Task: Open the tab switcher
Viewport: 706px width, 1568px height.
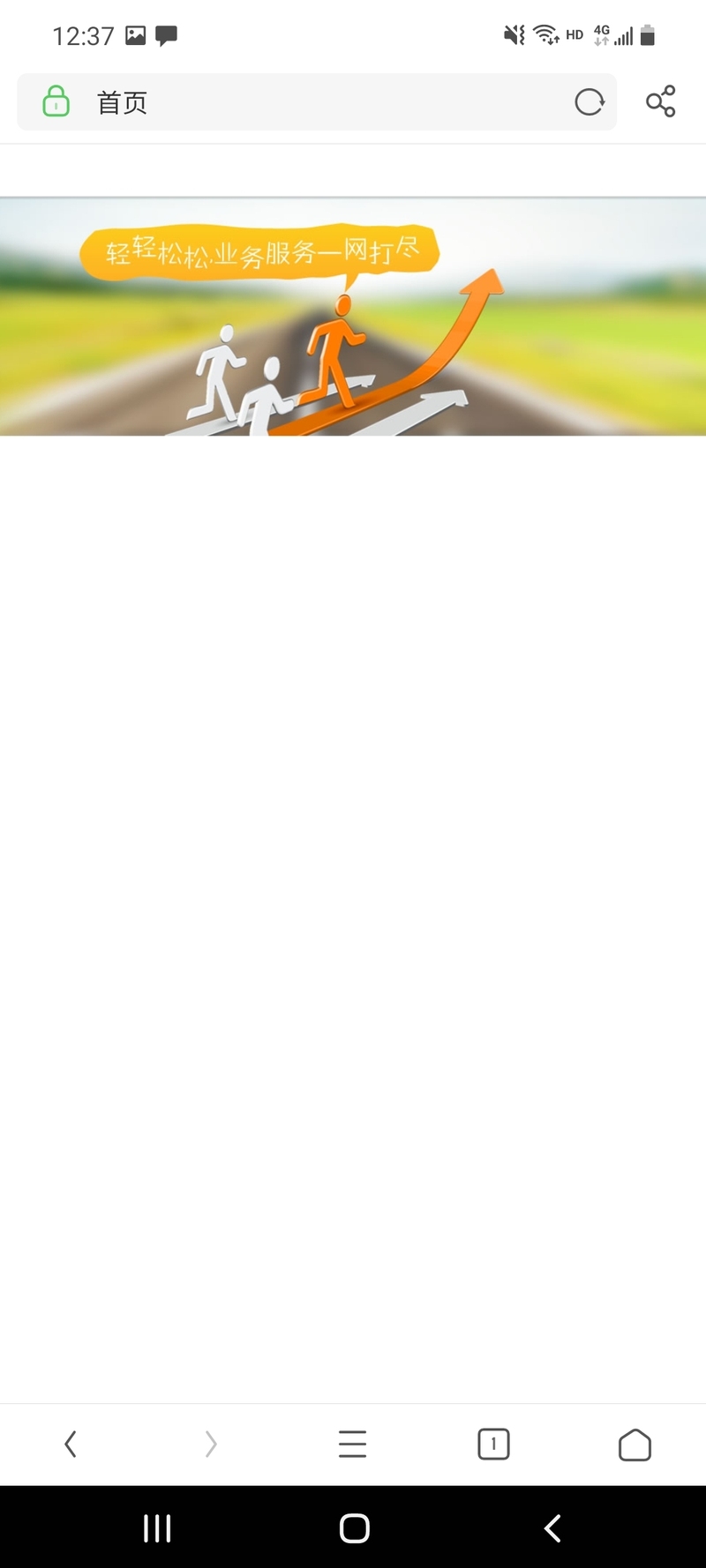Action: pos(493,1444)
